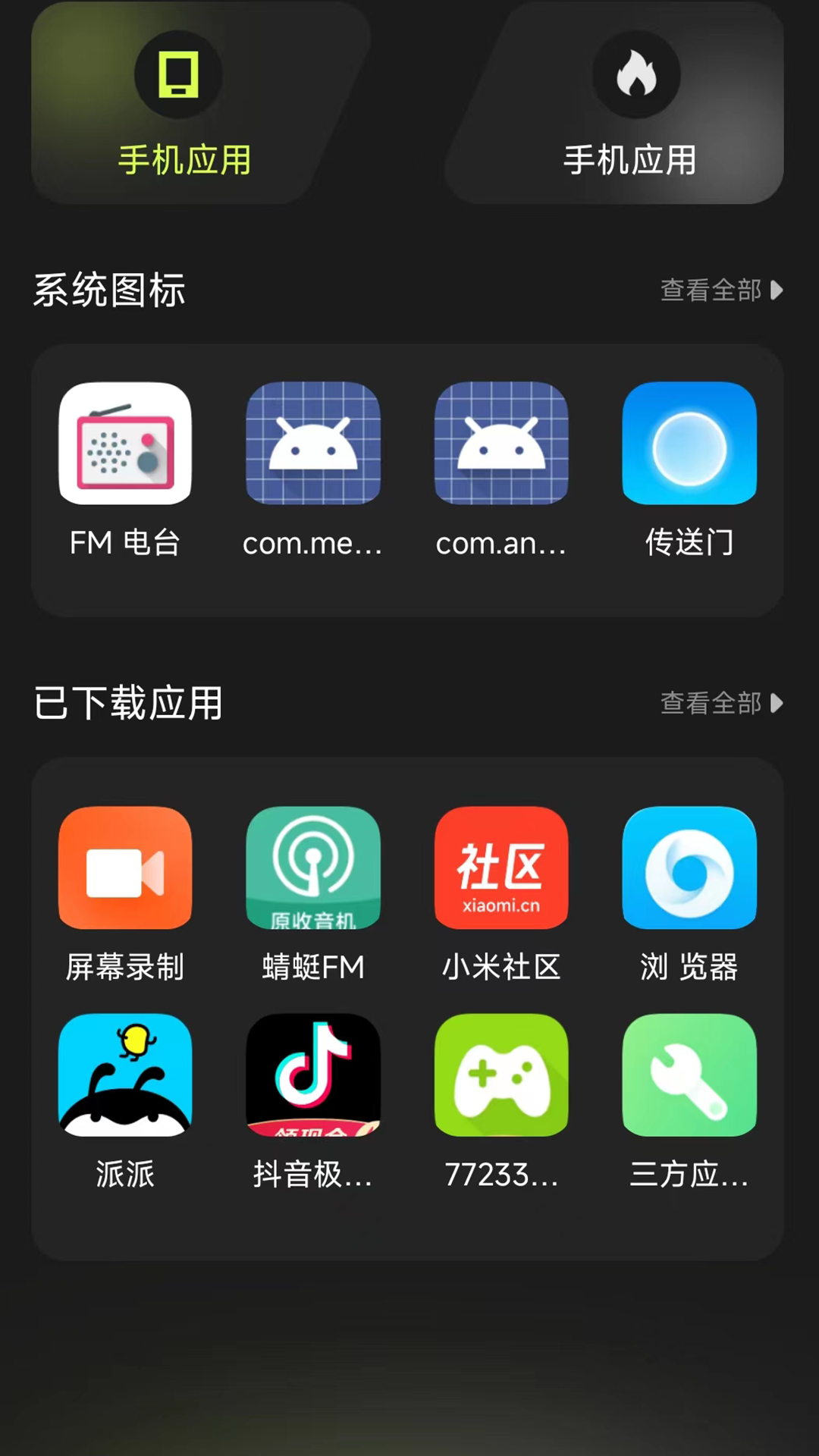
Task: Open 查看全部 for 已下载应用
Action: click(x=720, y=704)
